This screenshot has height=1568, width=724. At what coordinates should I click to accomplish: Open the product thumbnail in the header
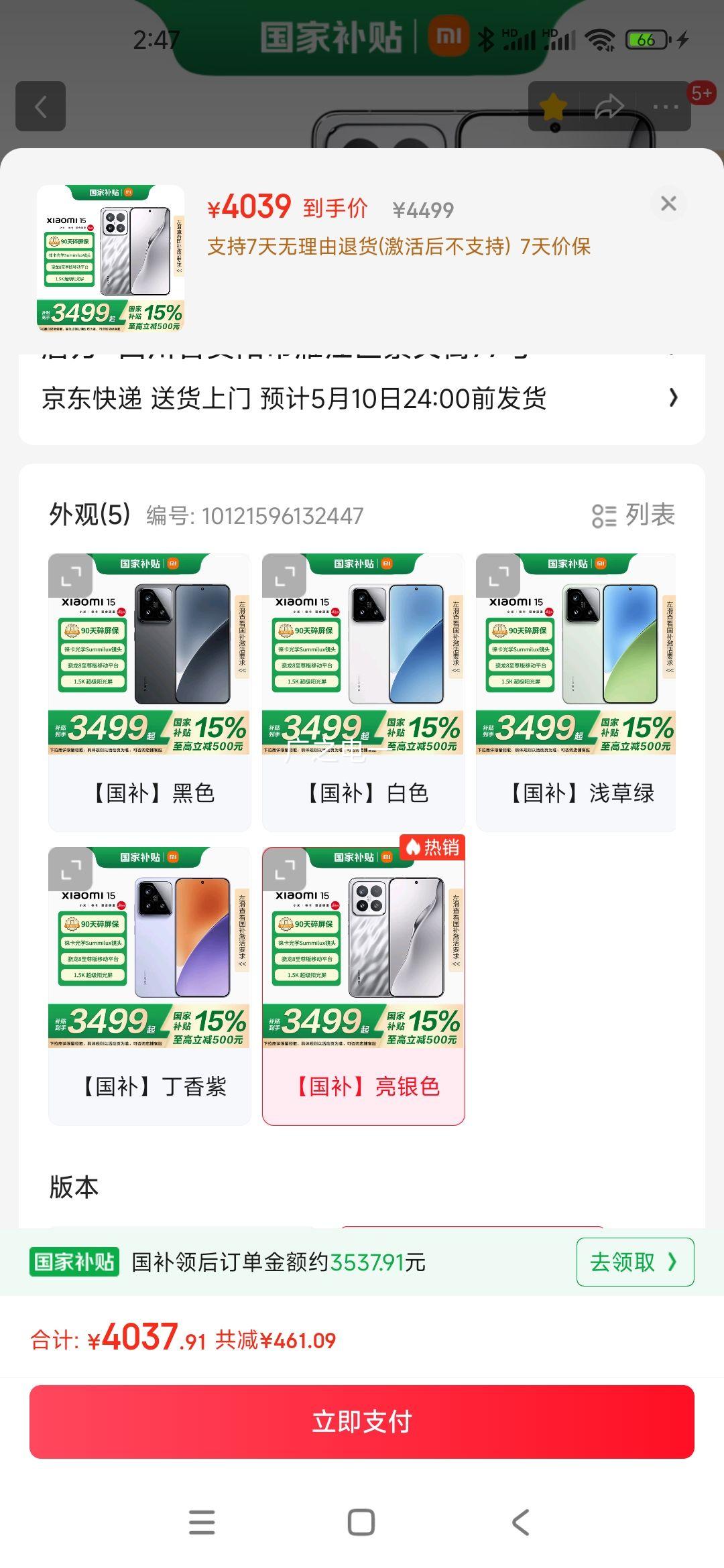(111, 258)
